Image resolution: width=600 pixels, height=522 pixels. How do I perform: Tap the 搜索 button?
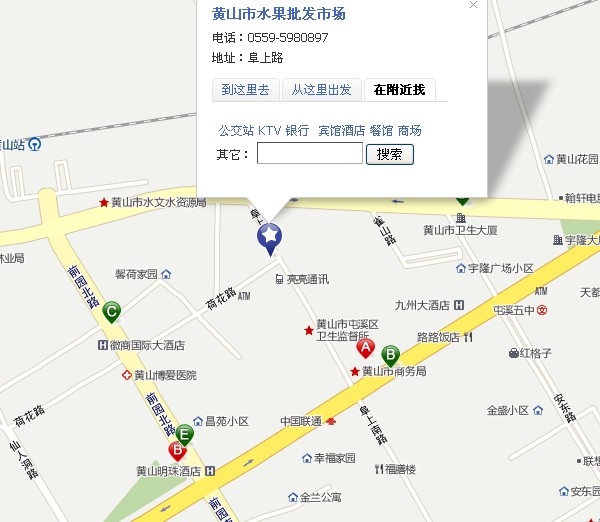389,154
